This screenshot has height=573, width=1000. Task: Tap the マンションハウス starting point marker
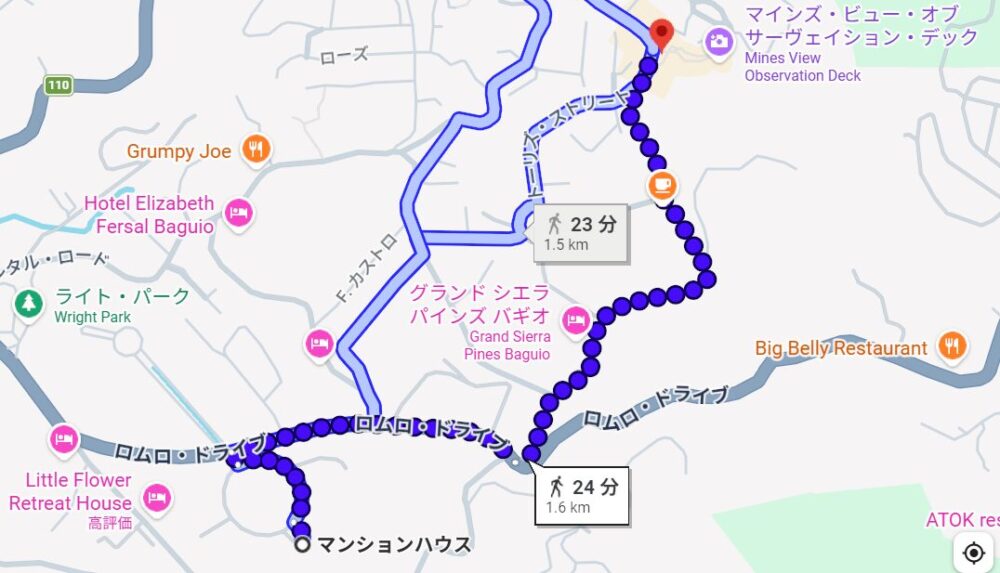coord(301,545)
